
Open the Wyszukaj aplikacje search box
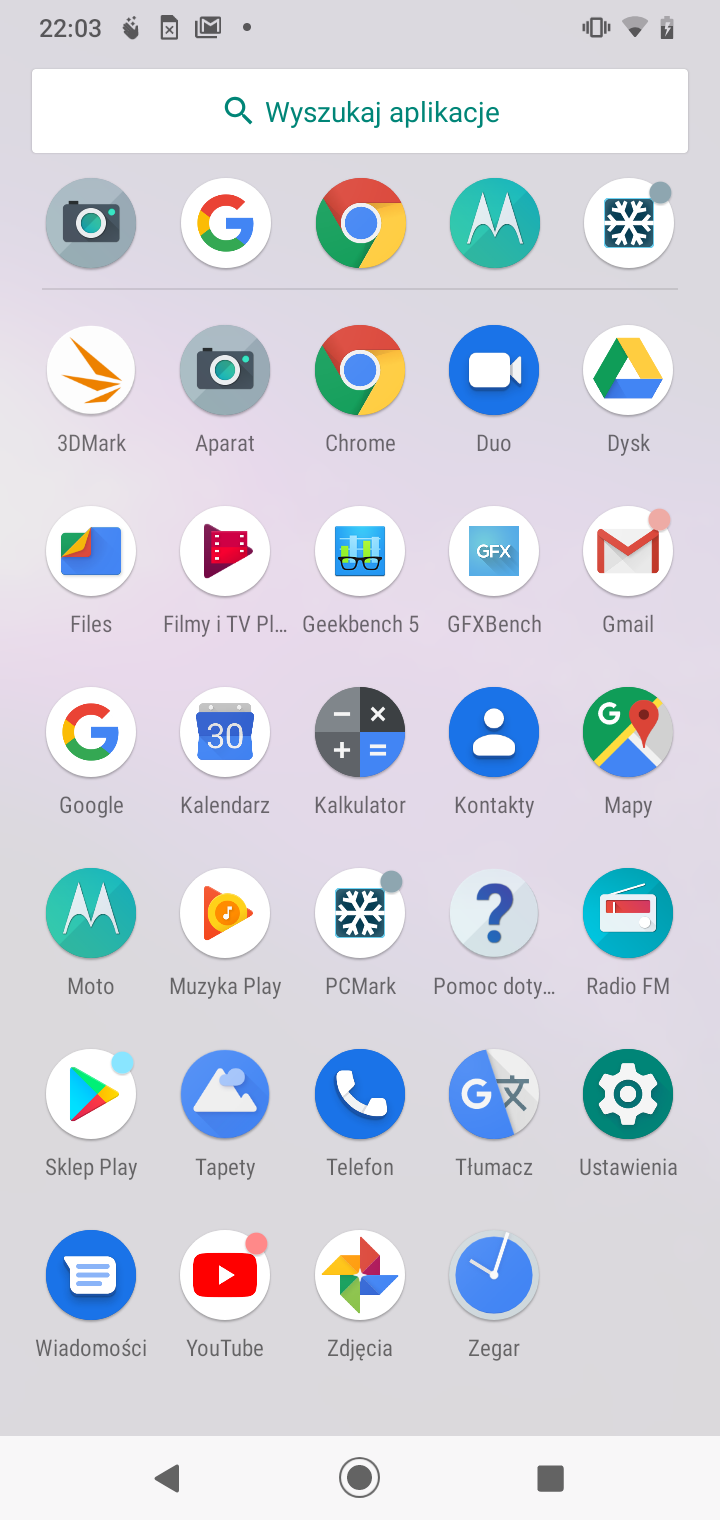[x=360, y=111]
